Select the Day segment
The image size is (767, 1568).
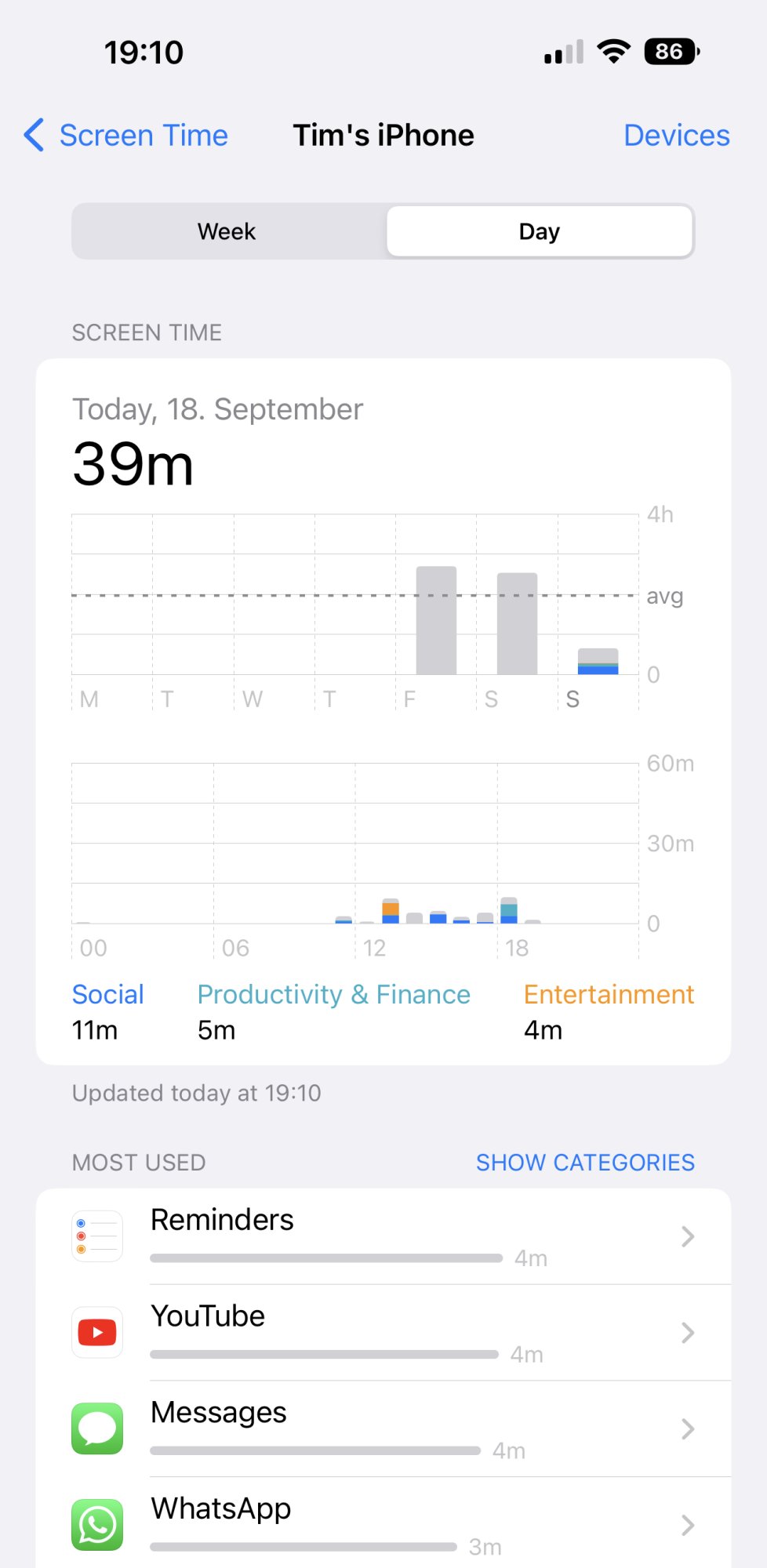pos(540,231)
